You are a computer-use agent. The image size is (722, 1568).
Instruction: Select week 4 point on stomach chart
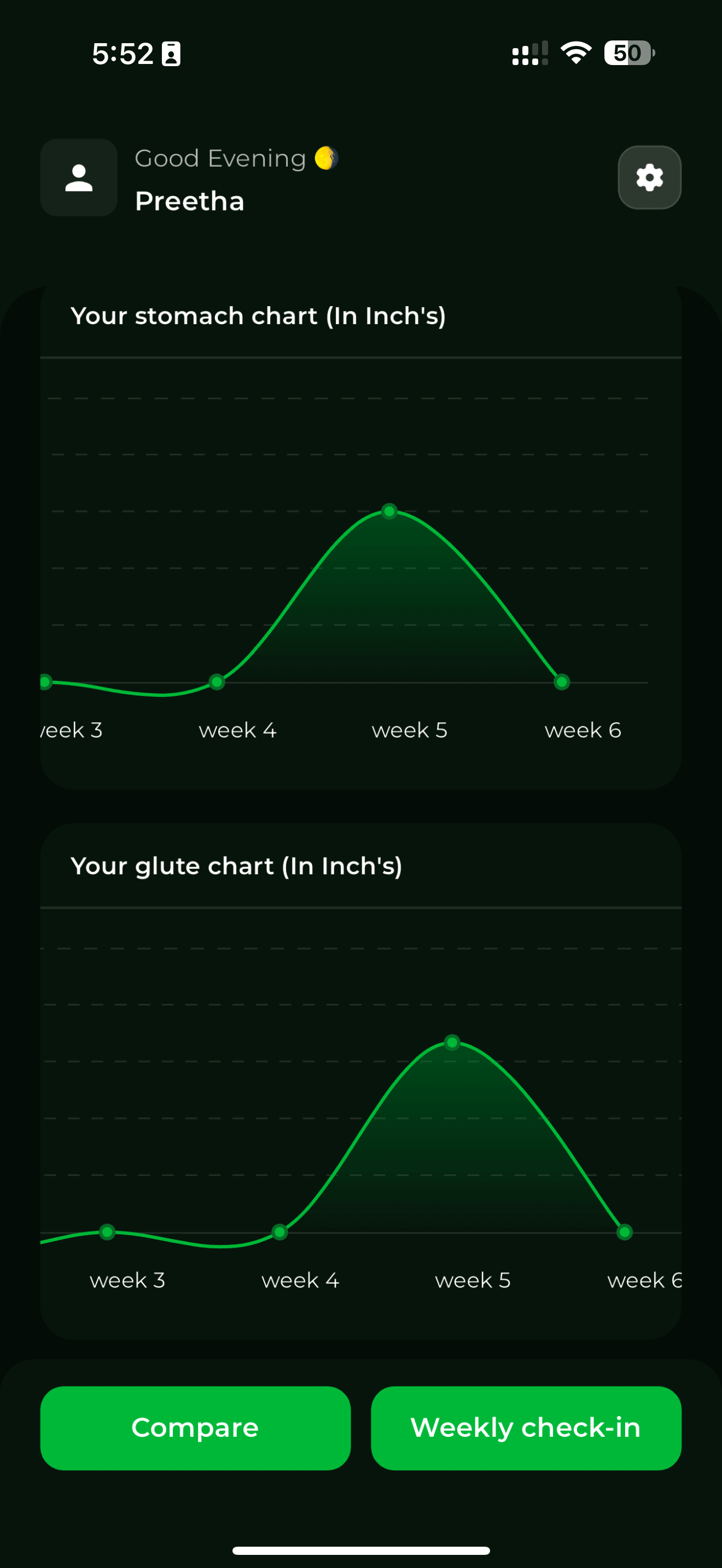tap(217, 682)
